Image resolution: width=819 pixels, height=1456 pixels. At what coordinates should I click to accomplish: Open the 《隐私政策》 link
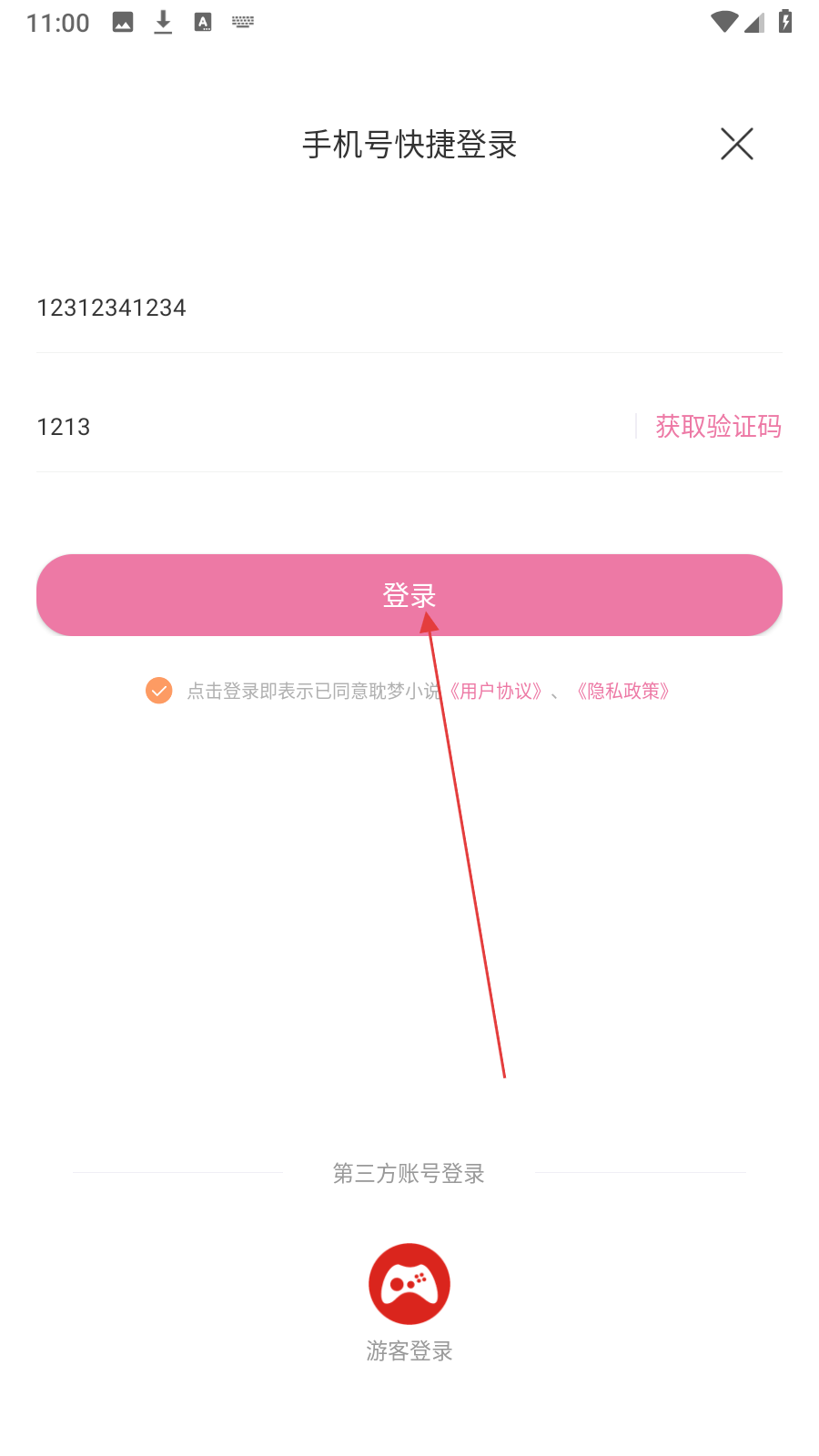tap(623, 691)
